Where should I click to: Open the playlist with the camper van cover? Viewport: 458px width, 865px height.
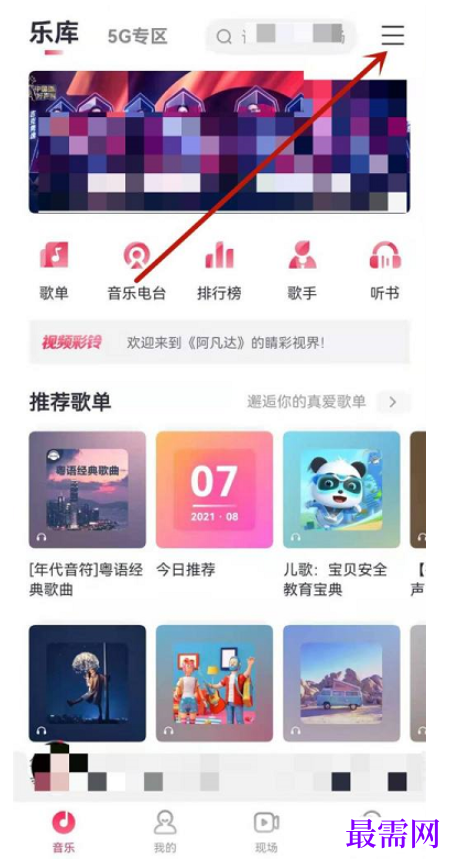[342, 684]
